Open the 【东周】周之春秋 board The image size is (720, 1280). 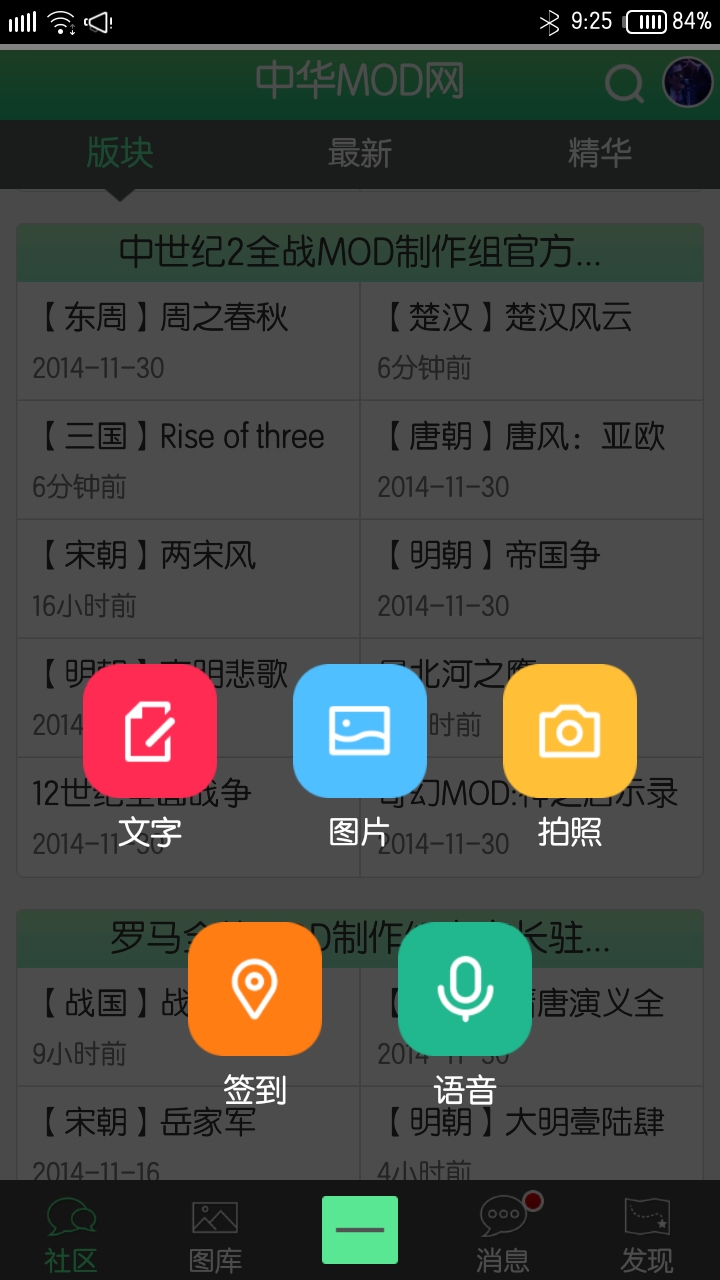188,340
